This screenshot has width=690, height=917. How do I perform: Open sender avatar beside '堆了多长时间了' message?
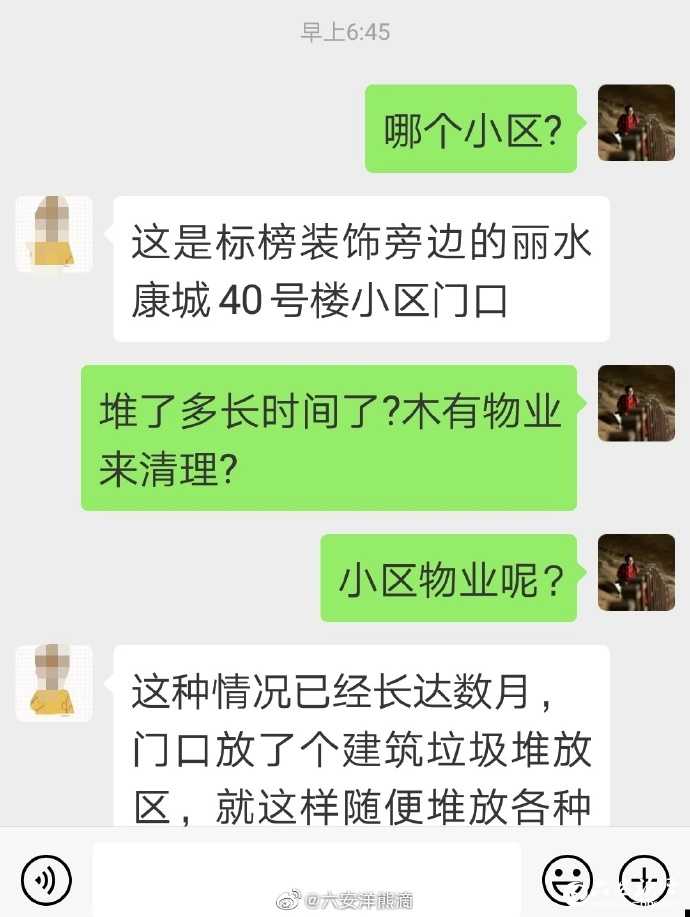click(x=636, y=403)
